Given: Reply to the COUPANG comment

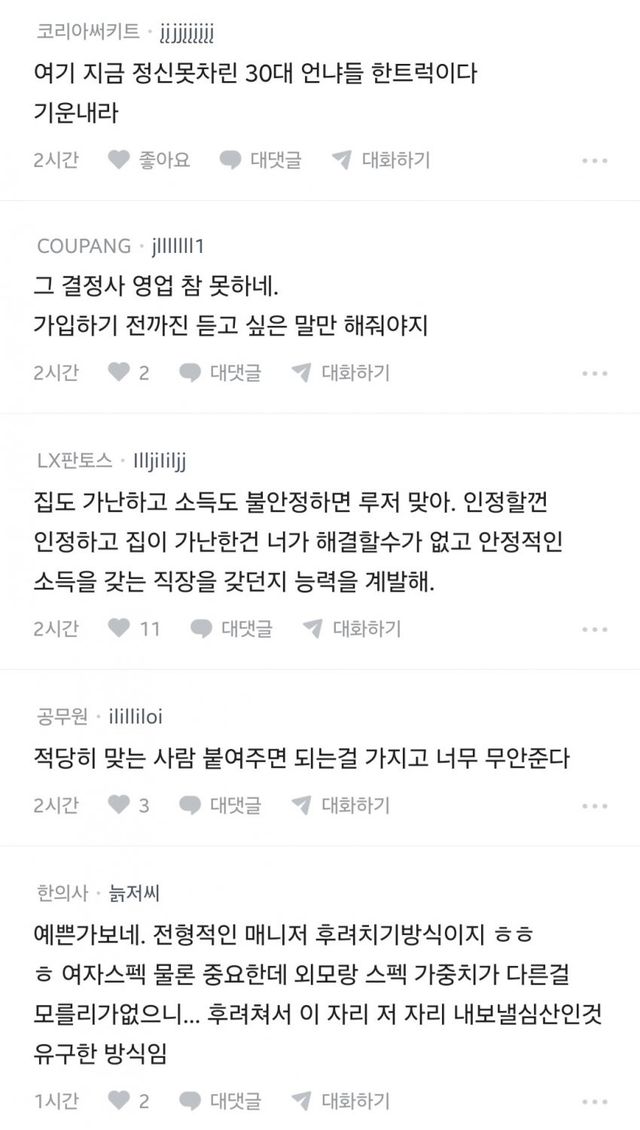Looking at the screenshot, I should pyautogui.click(x=220, y=372).
